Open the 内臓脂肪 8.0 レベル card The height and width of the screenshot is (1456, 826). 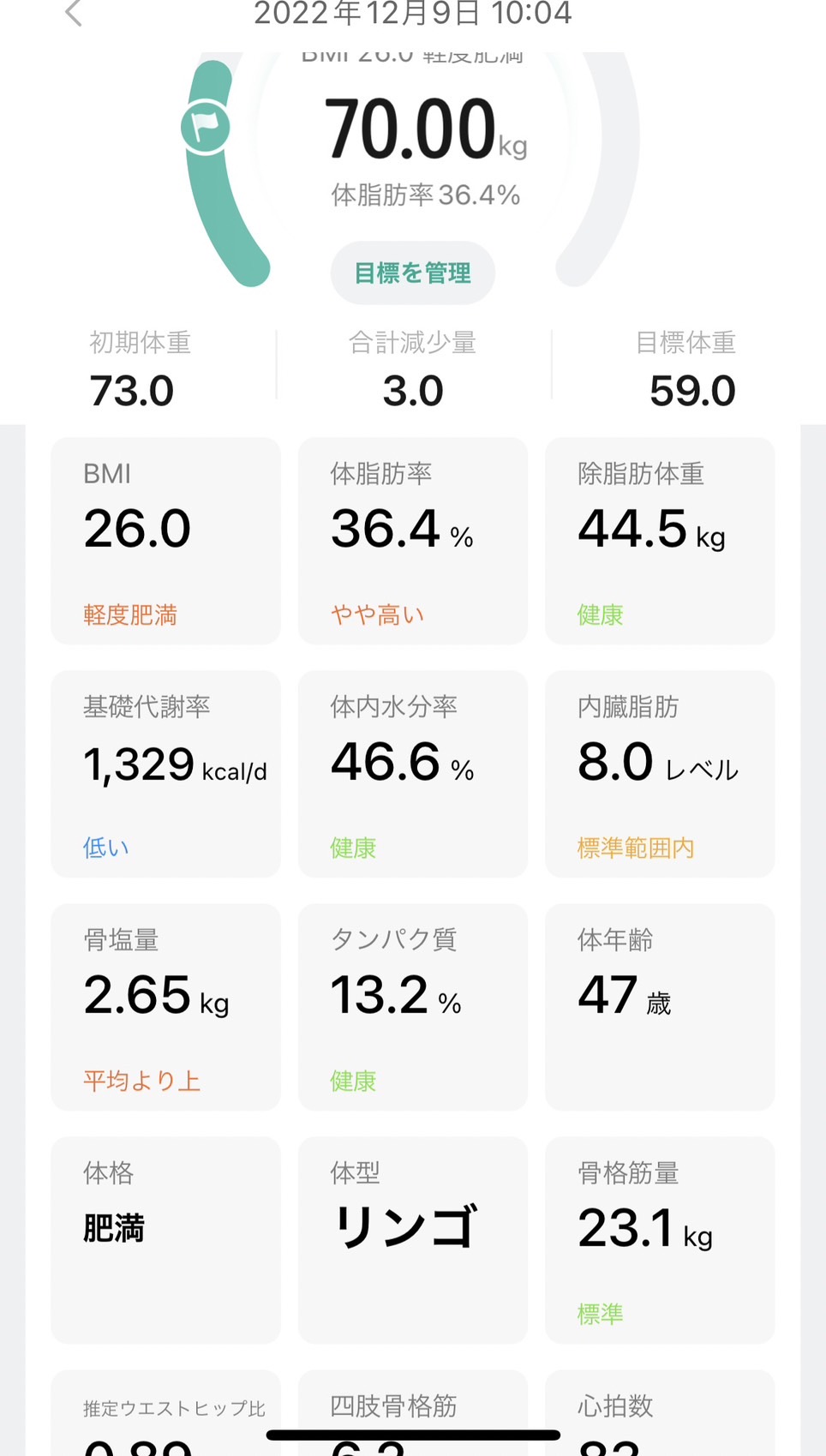(660, 774)
